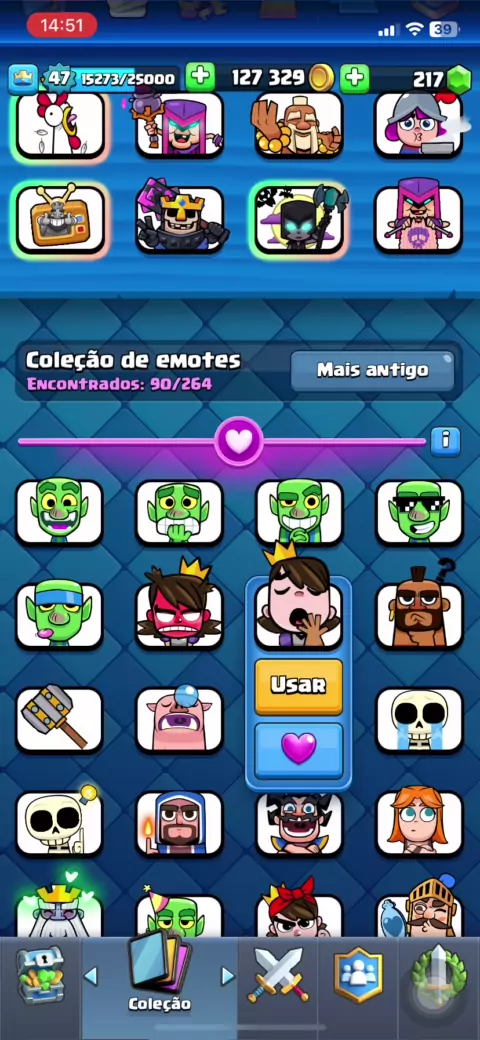
Task: Select the goblin with pixel sunglasses emote
Action: [x=419, y=512]
